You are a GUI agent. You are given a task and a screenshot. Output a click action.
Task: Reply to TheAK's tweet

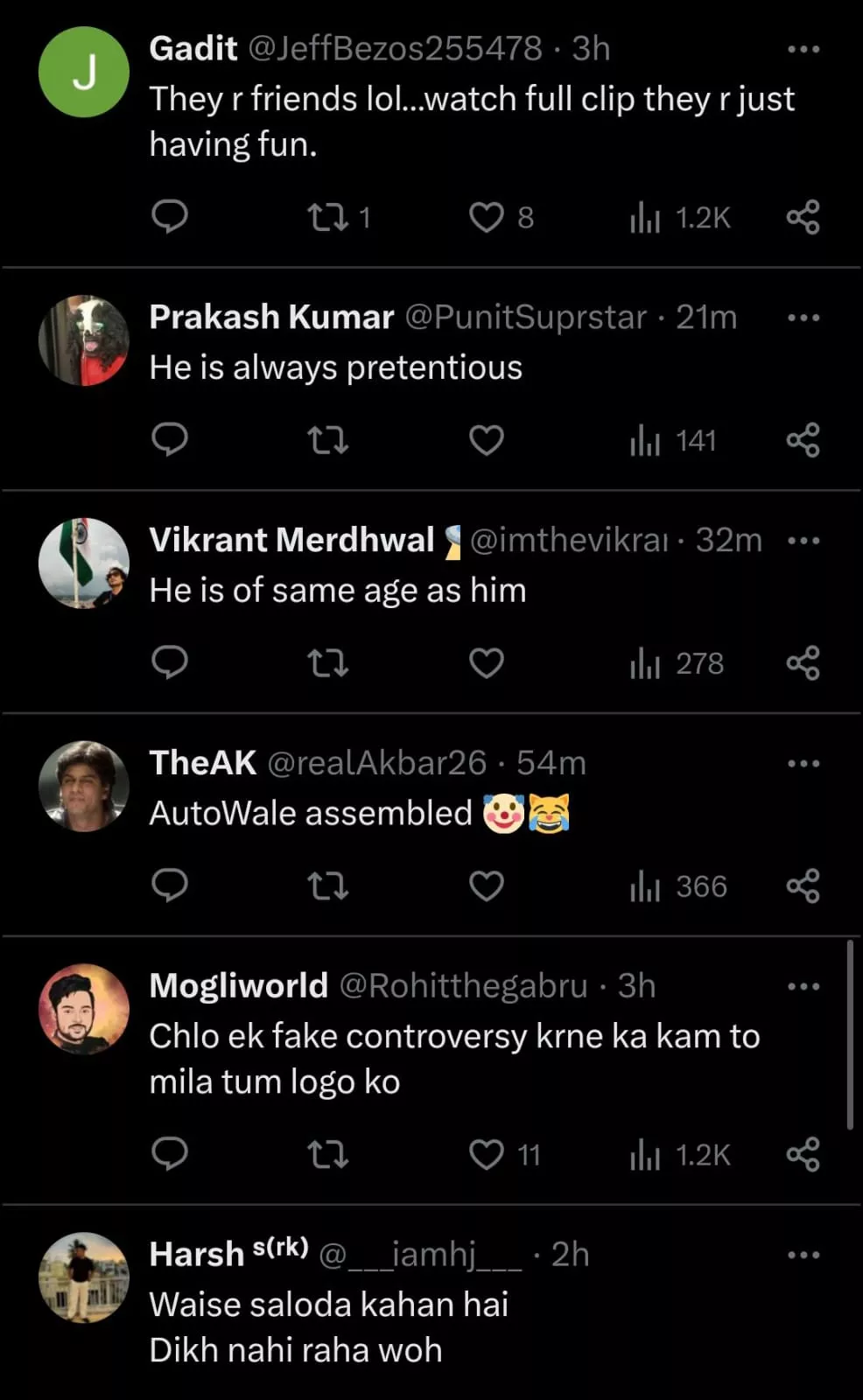click(x=170, y=885)
